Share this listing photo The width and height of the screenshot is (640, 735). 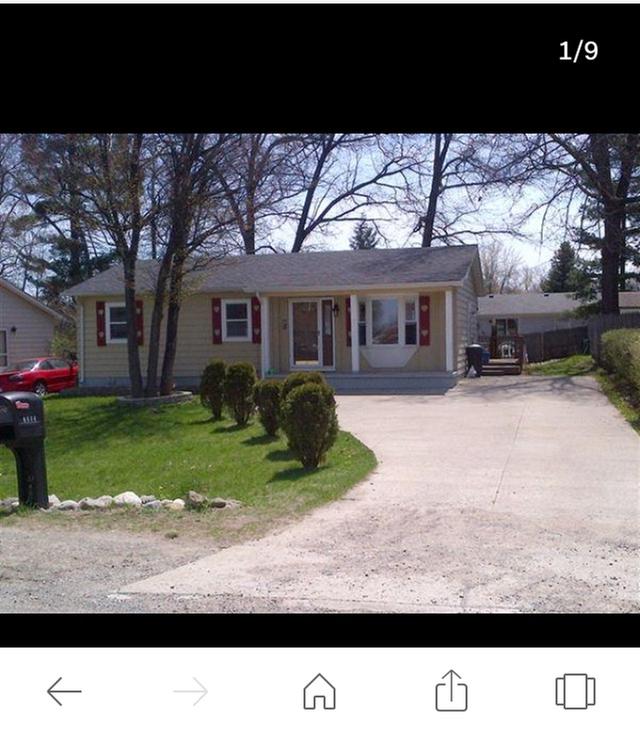coord(451,690)
